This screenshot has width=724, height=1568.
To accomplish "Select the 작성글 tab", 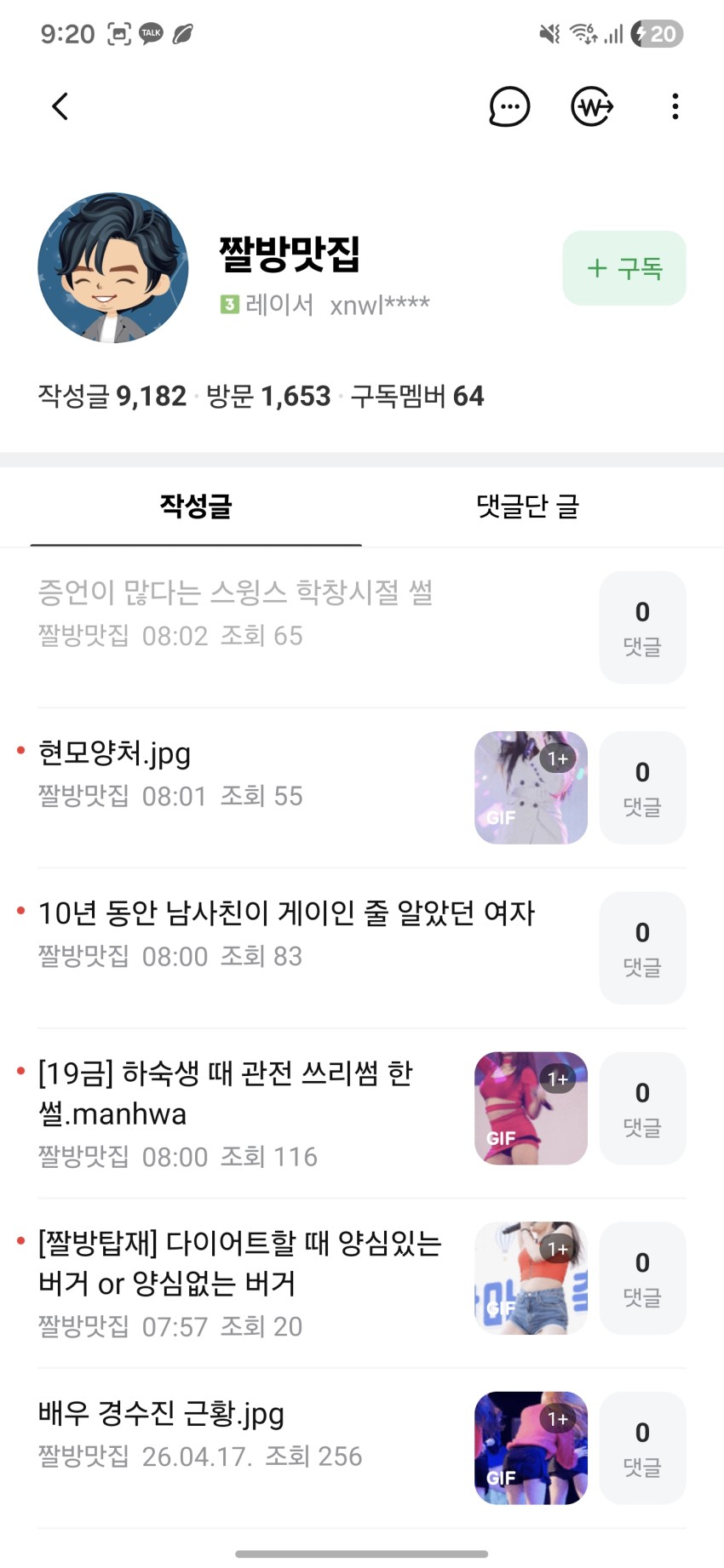I will pos(196,506).
